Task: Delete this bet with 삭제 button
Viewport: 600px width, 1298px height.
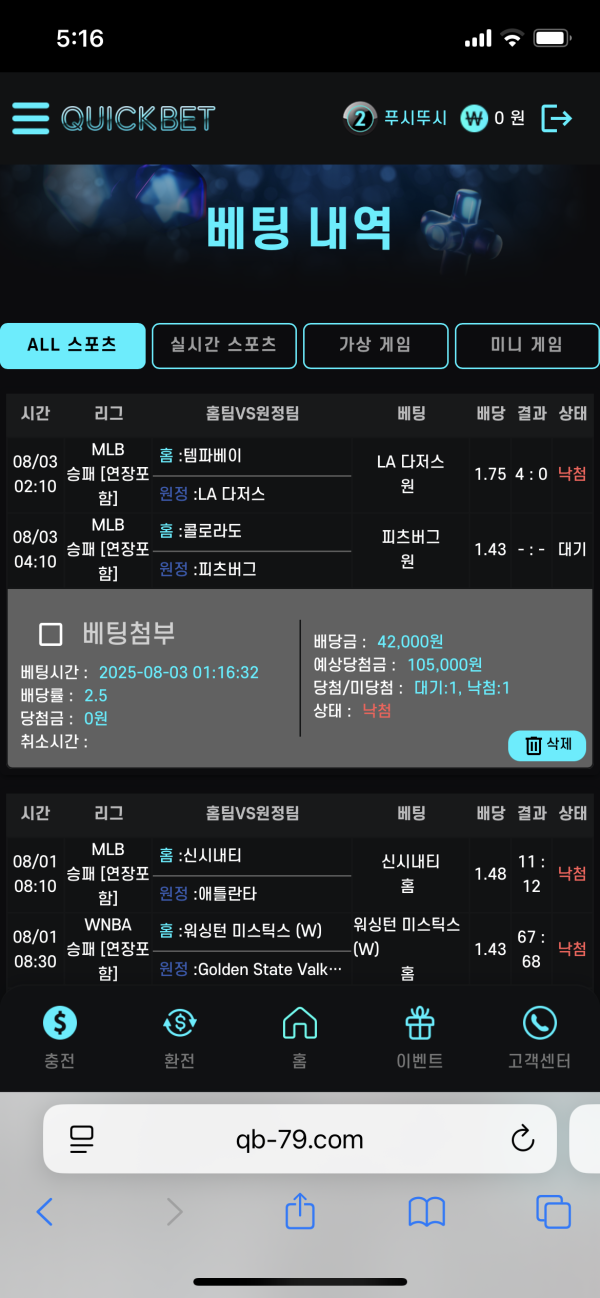Action: 547,745
